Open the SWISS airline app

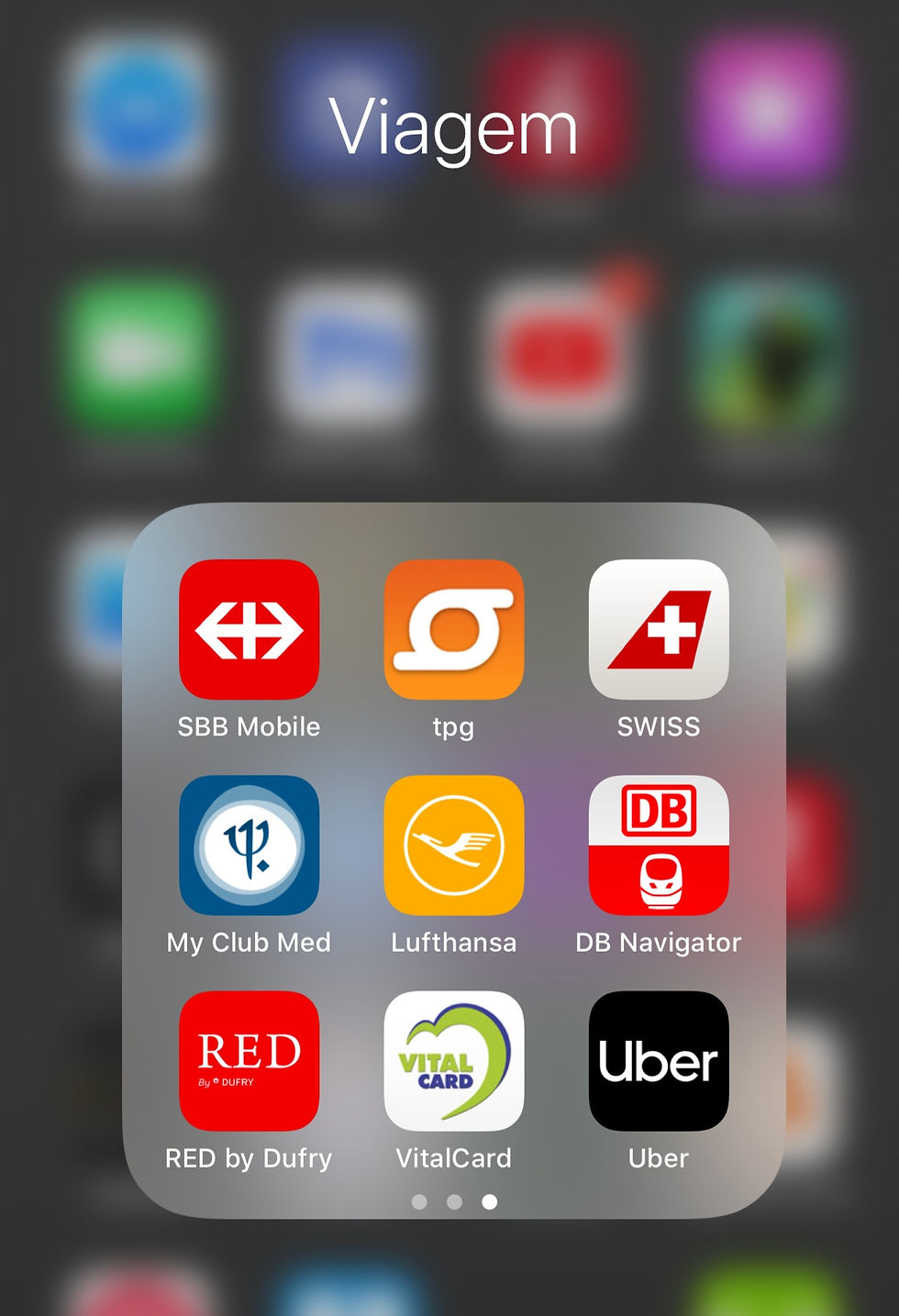coord(659,630)
